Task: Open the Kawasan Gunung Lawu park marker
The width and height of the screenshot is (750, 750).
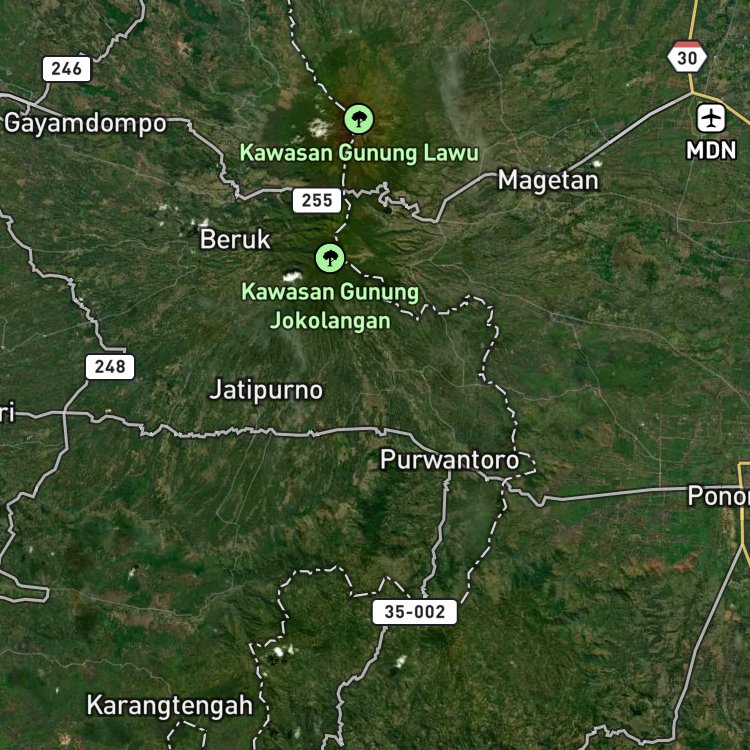Action: (359, 119)
